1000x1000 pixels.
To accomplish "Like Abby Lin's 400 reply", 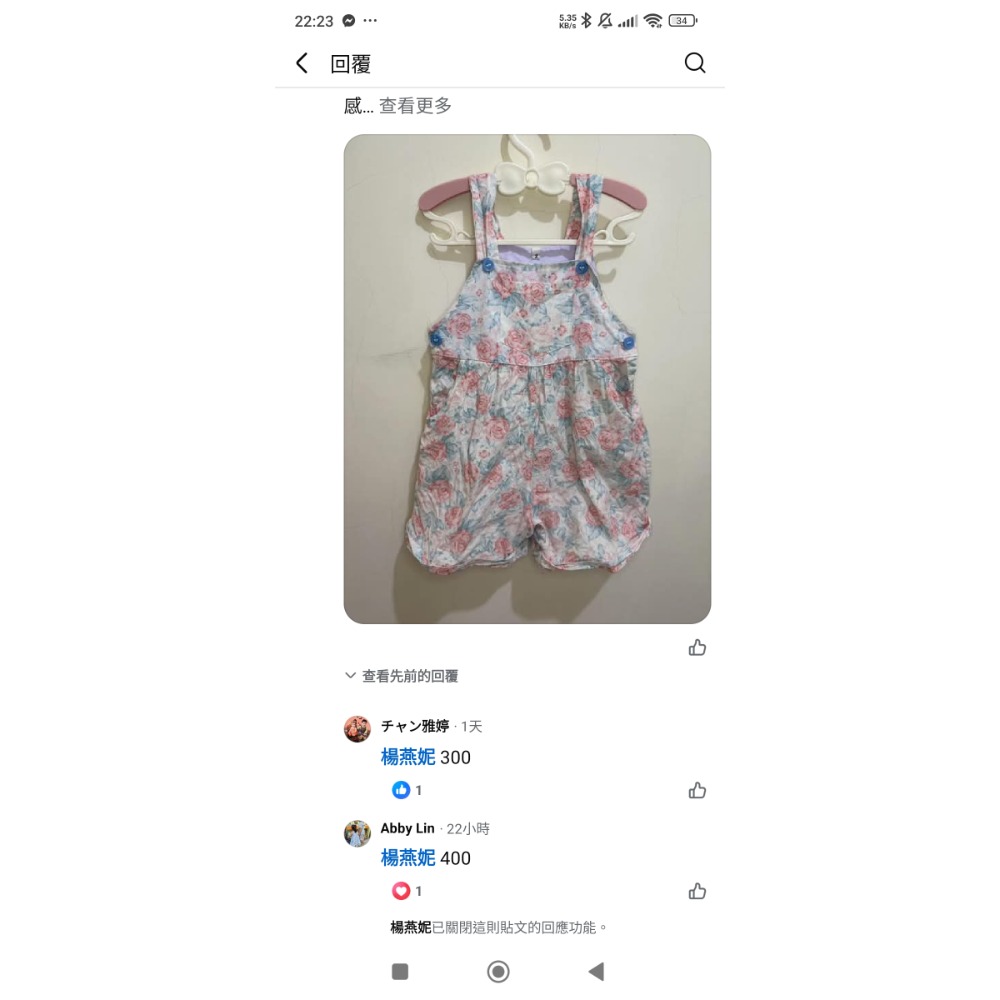I will tap(697, 891).
